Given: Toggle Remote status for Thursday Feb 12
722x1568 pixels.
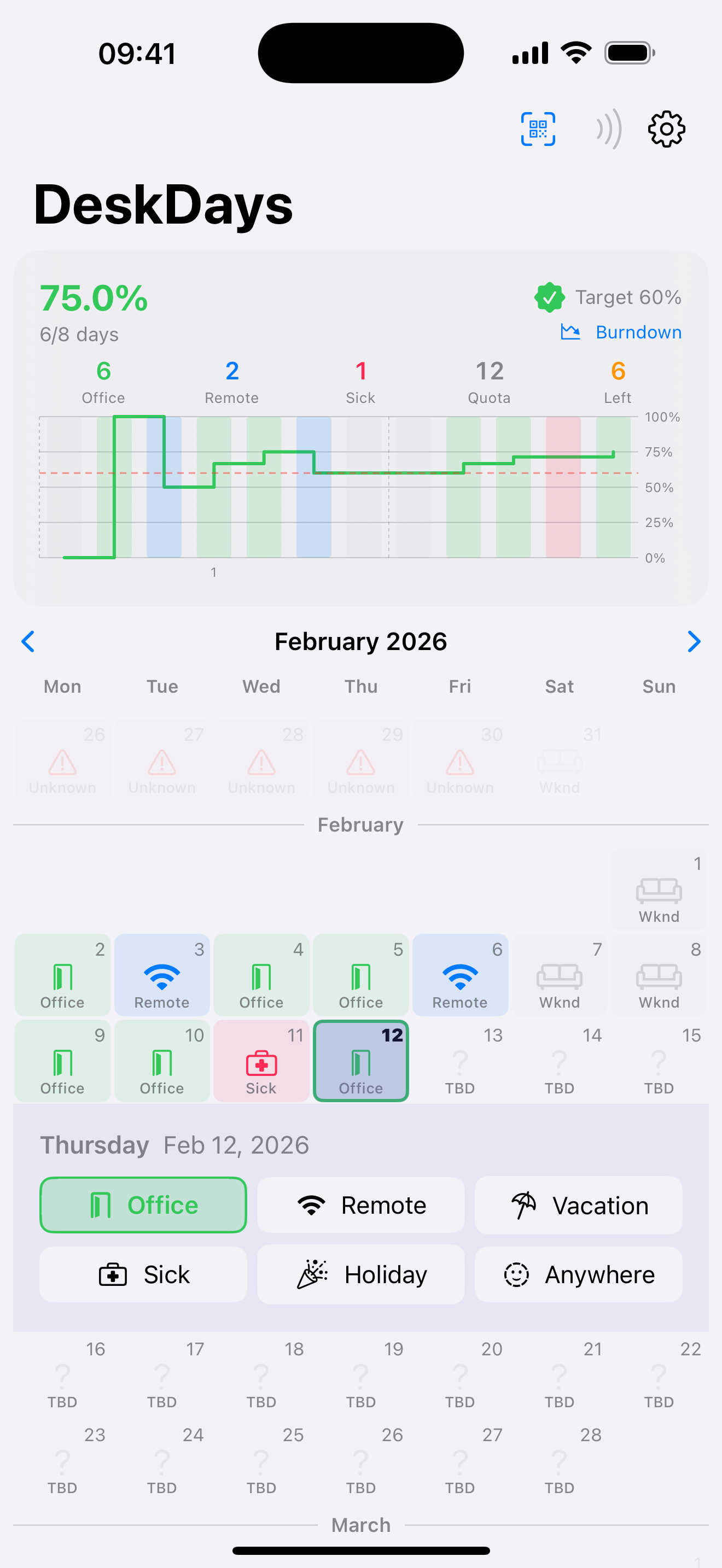Looking at the screenshot, I should click(360, 1205).
